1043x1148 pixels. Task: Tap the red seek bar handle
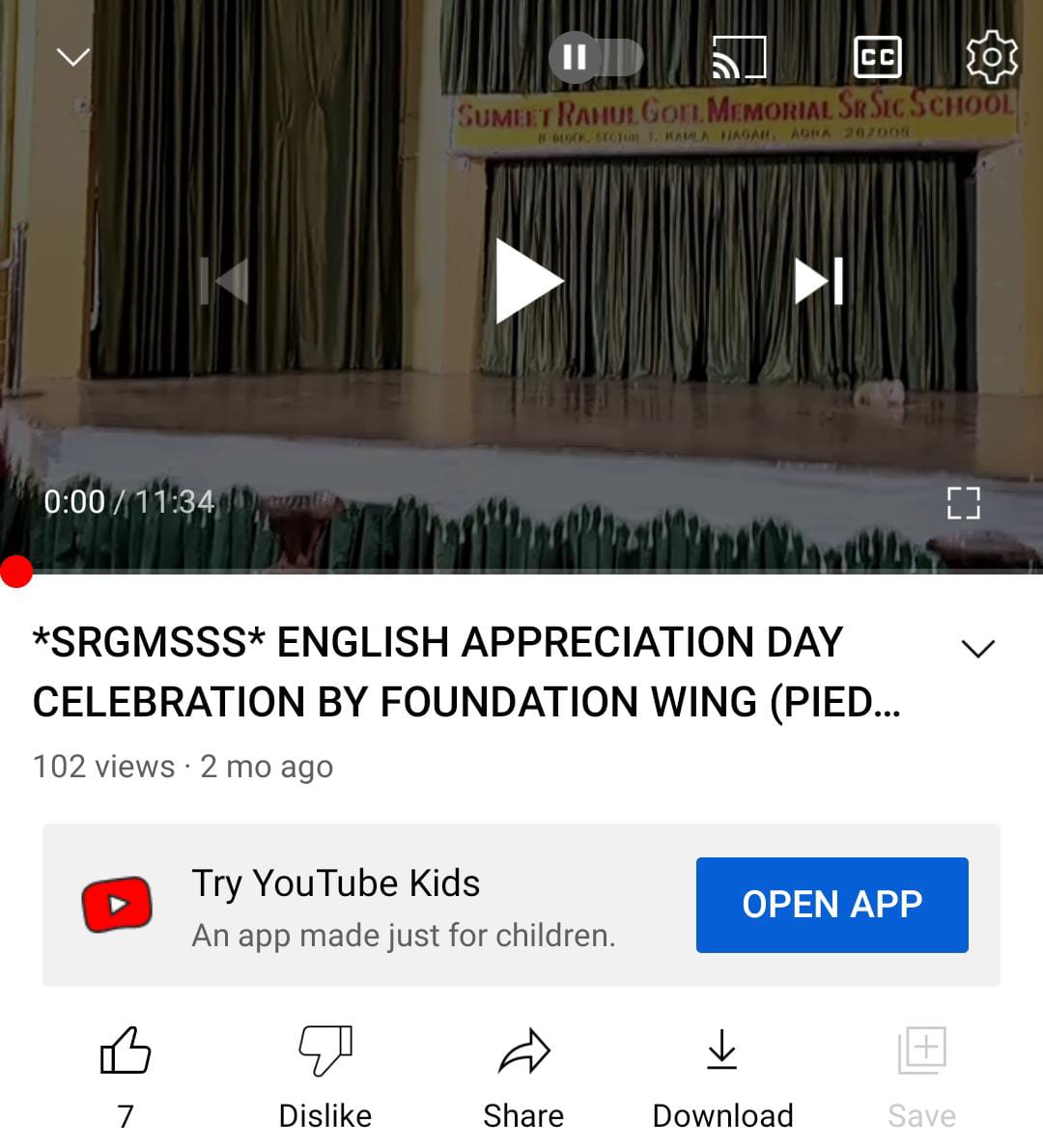(x=15, y=571)
